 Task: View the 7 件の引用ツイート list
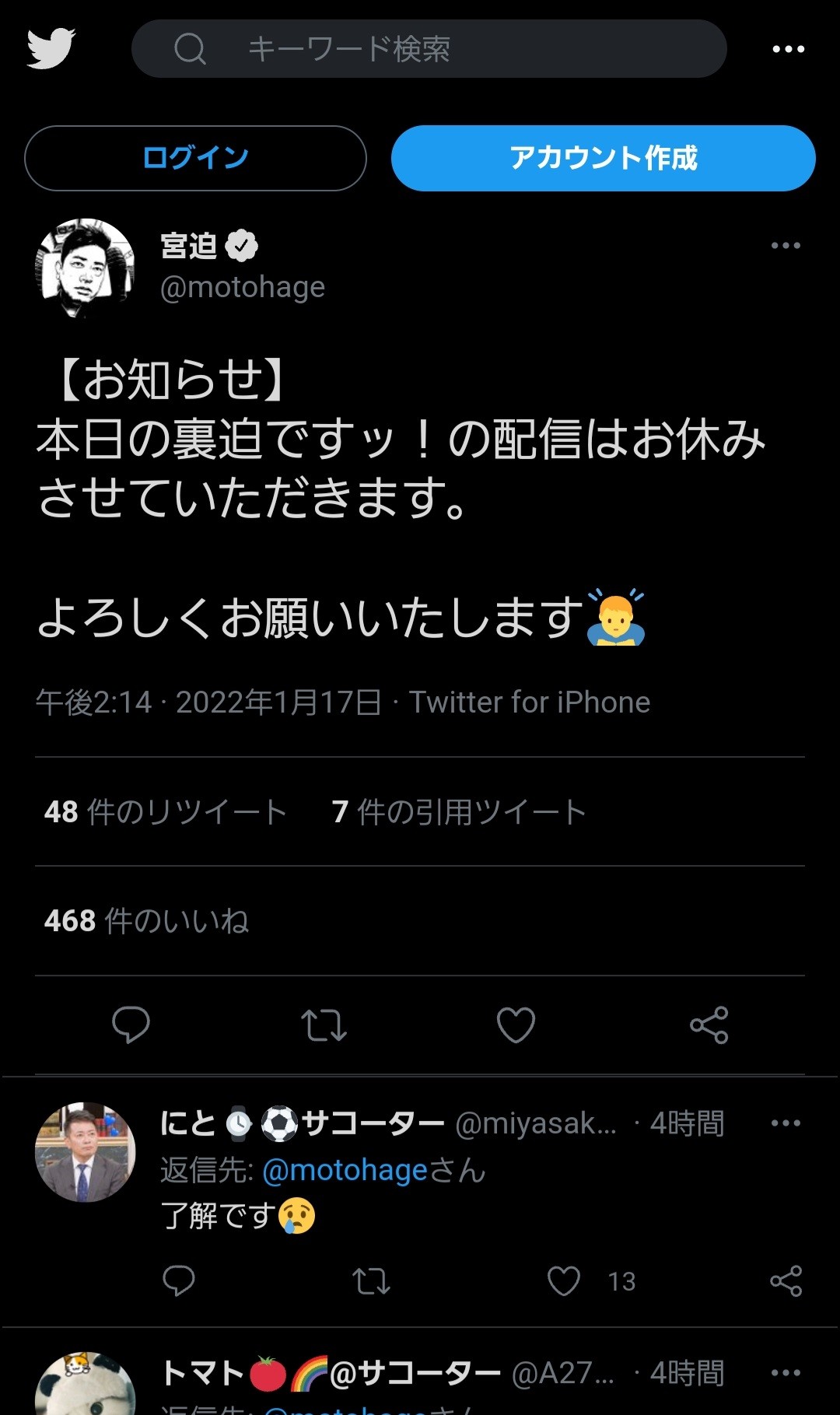[458, 812]
